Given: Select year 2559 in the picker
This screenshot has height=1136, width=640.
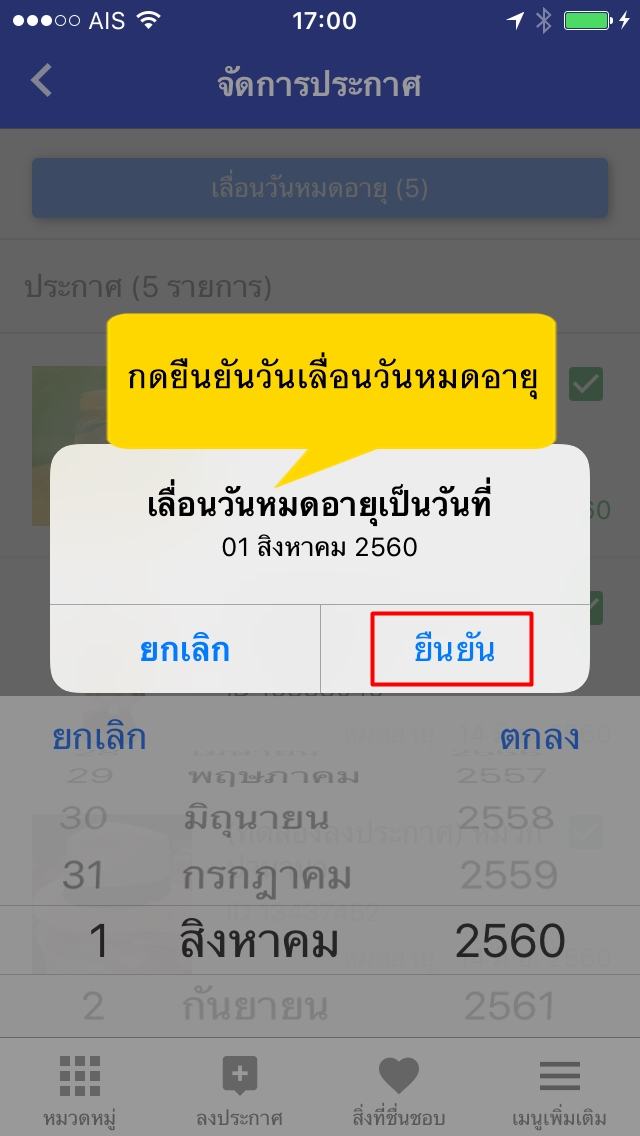Looking at the screenshot, I should [x=509, y=876].
